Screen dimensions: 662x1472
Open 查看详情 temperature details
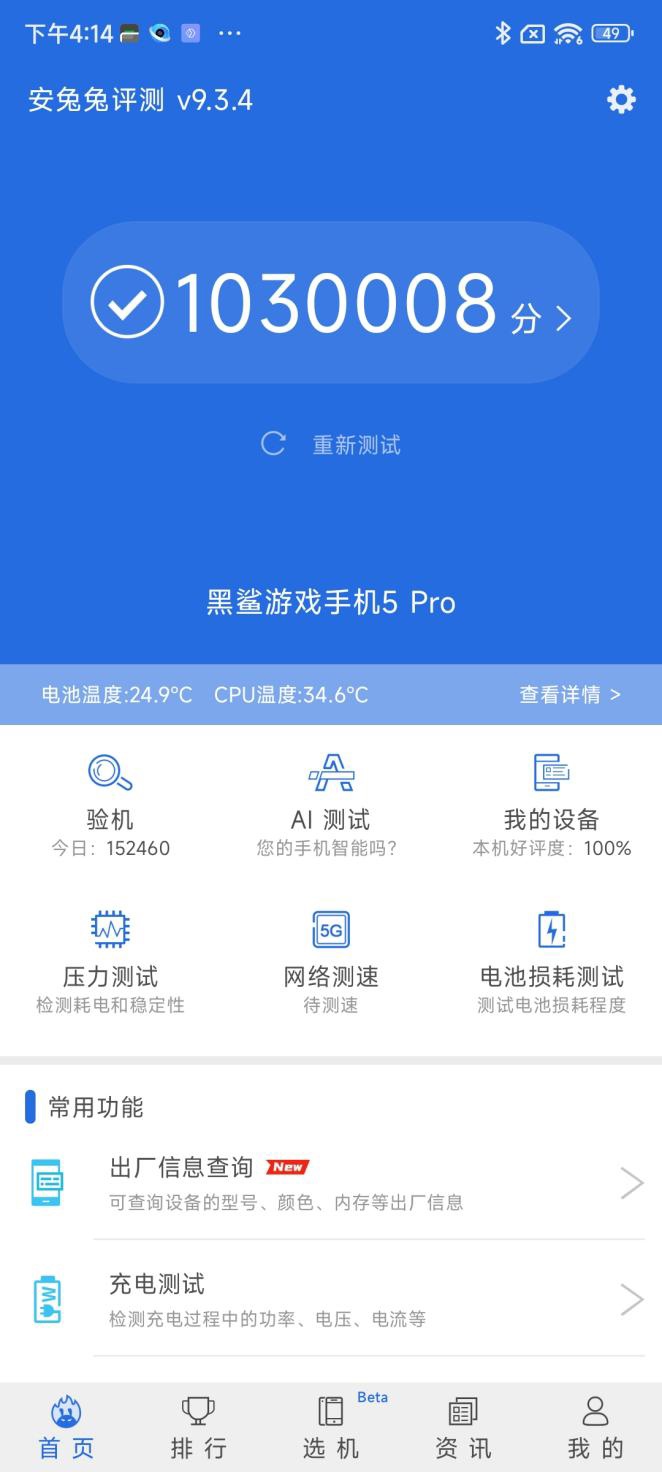(570, 695)
